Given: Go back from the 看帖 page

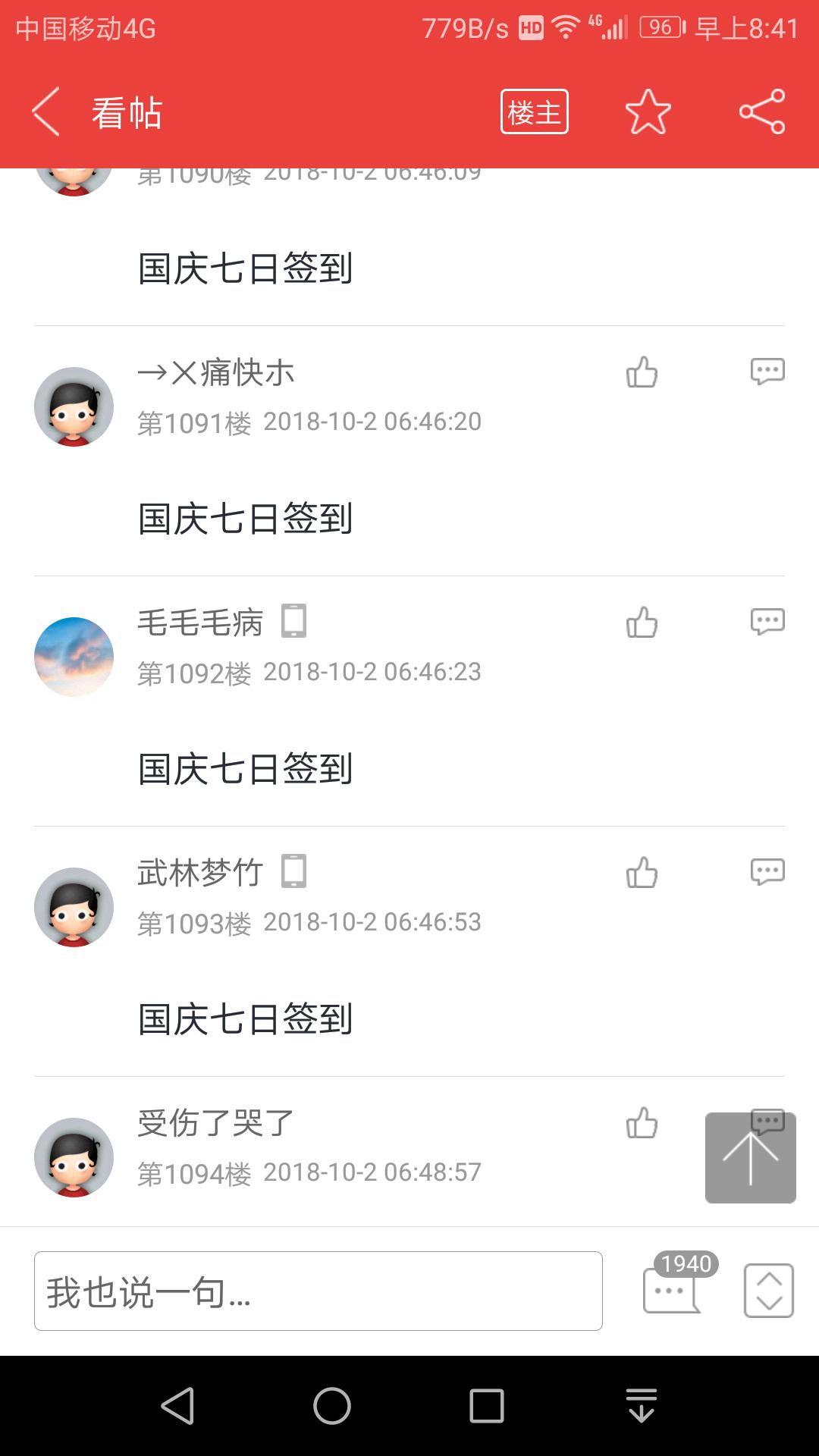Looking at the screenshot, I should (46, 112).
